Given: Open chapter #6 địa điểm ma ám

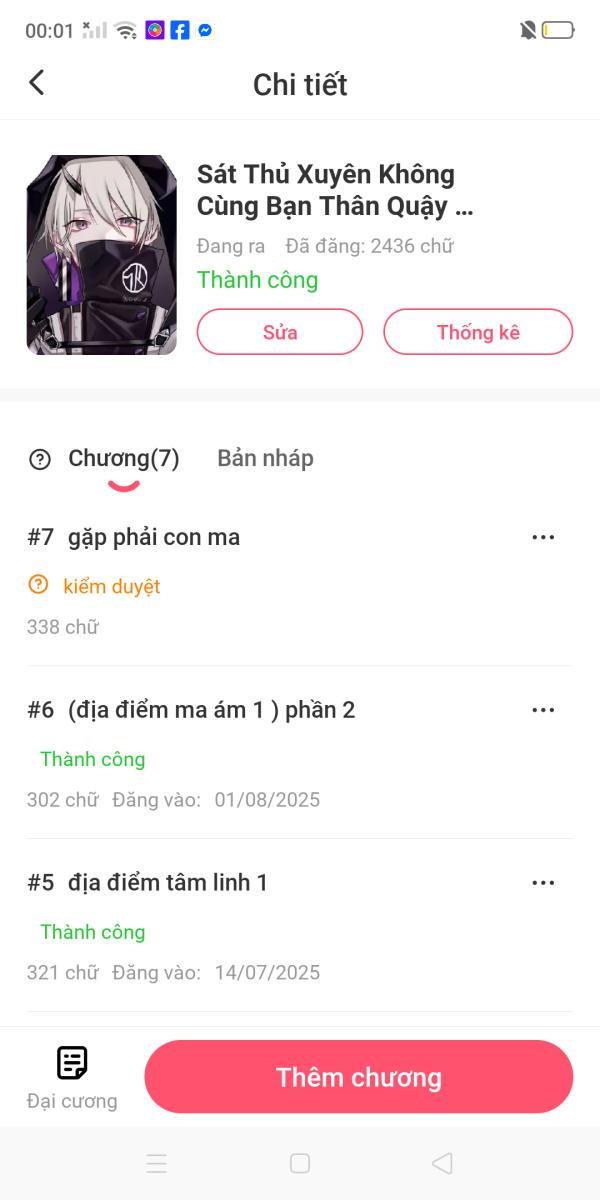Looking at the screenshot, I should 211,710.
